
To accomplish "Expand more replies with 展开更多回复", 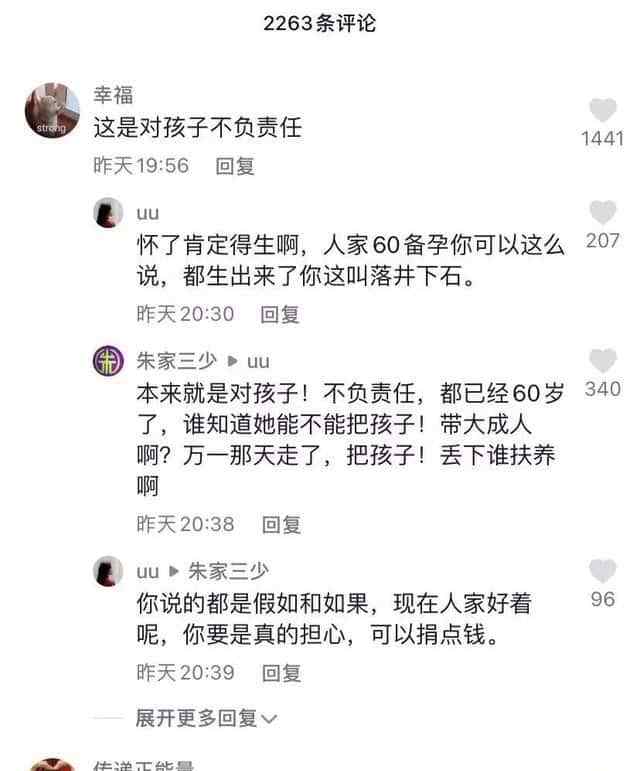I will [206, 718].
